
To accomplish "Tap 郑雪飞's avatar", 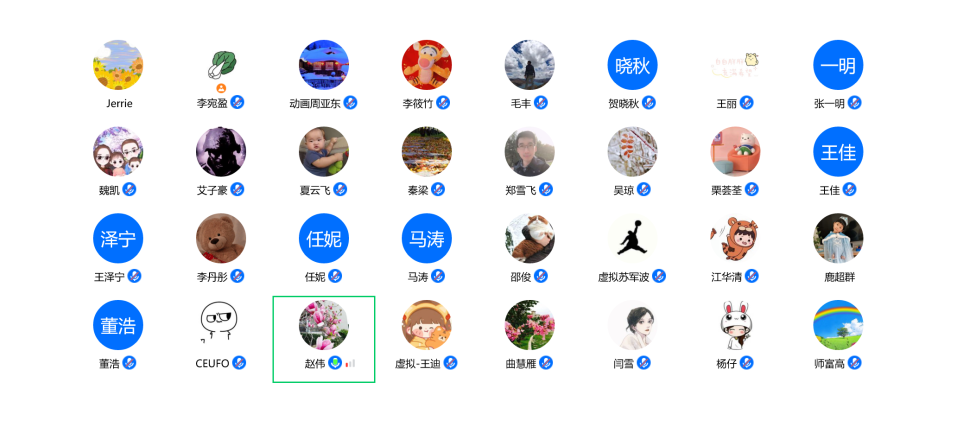I will tap(530, 152).
